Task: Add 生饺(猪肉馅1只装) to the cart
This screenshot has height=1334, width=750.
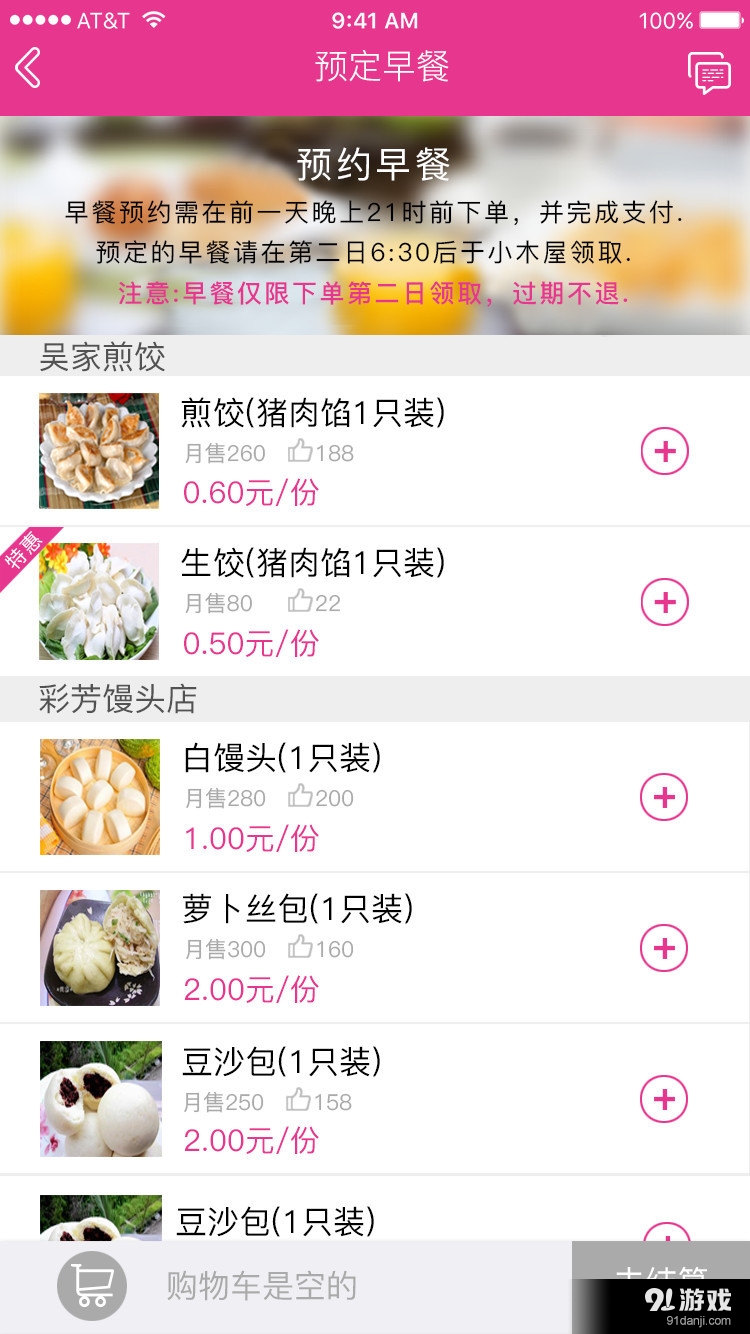Action: pos(664,602)
